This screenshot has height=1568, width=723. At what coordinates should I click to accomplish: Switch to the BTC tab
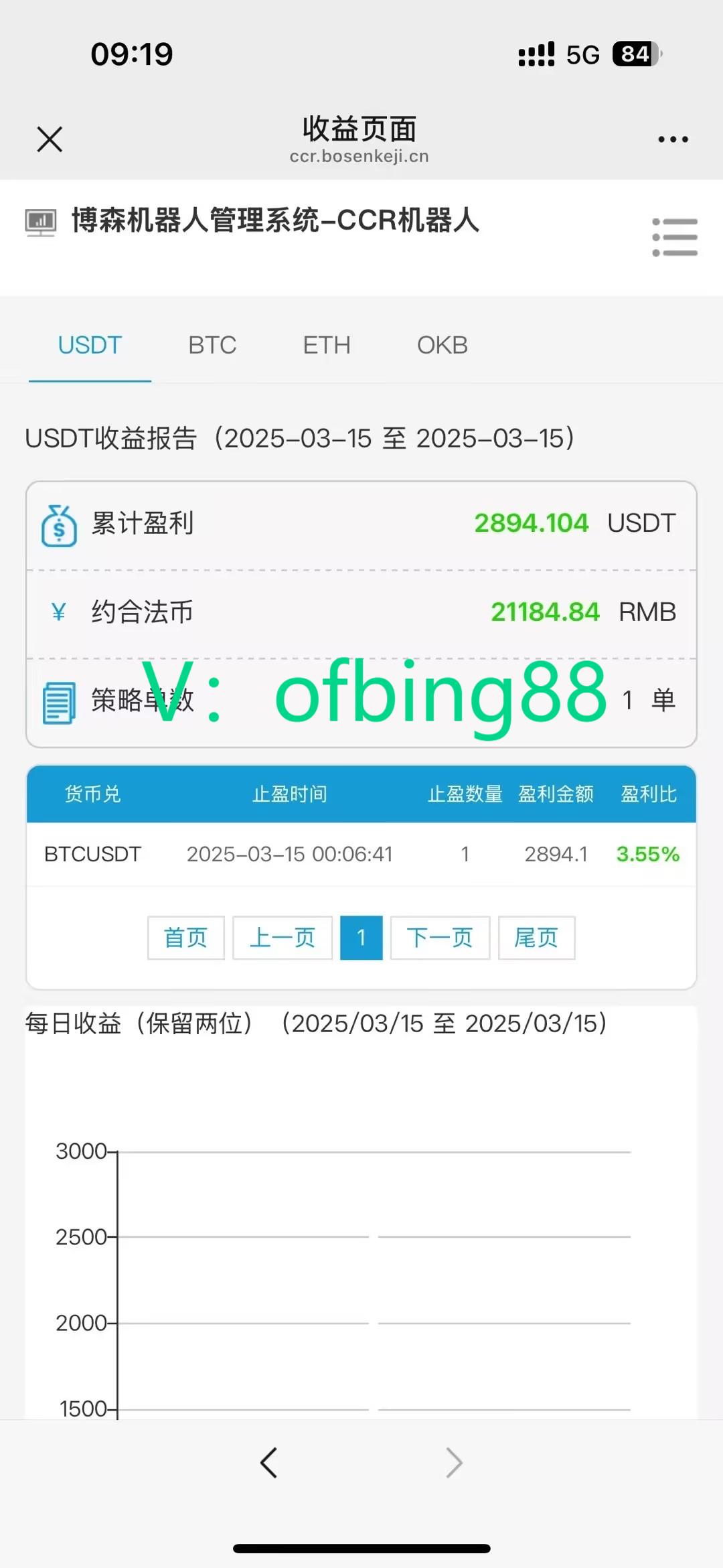click(x=212, y=344)
